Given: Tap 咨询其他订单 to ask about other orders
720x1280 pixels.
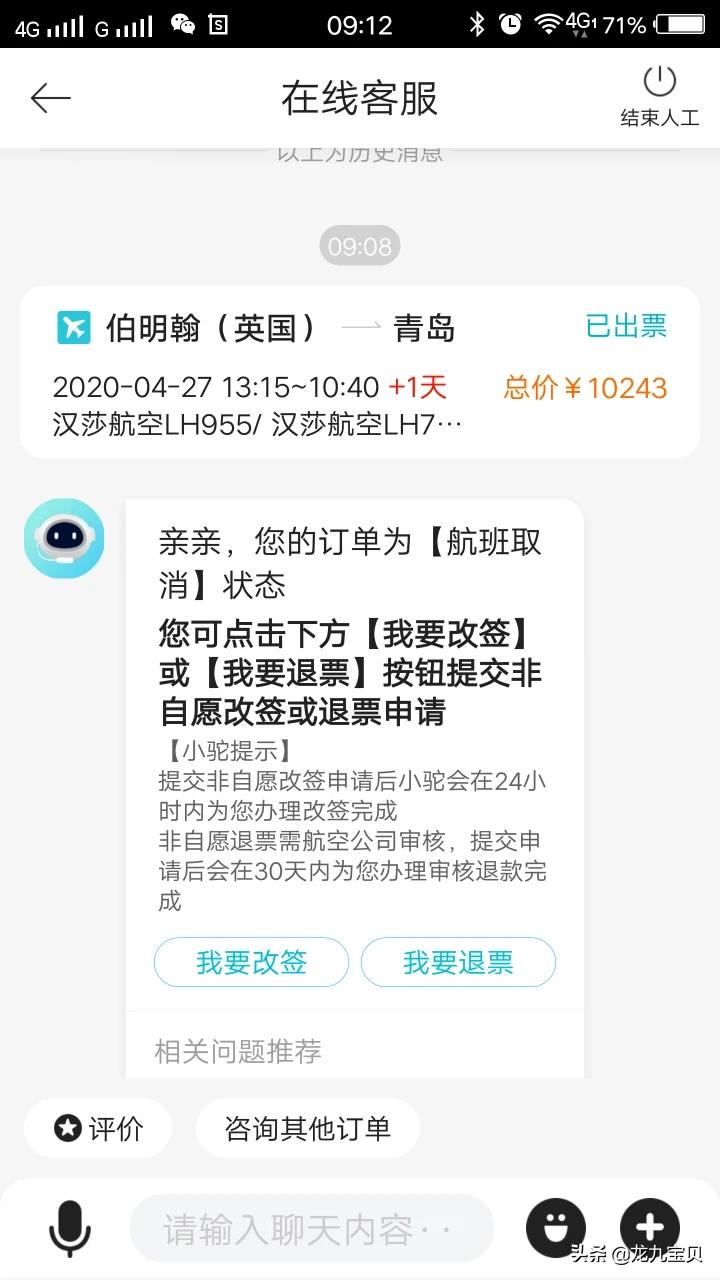Looking at the screenshot, I should (307, 1127).
